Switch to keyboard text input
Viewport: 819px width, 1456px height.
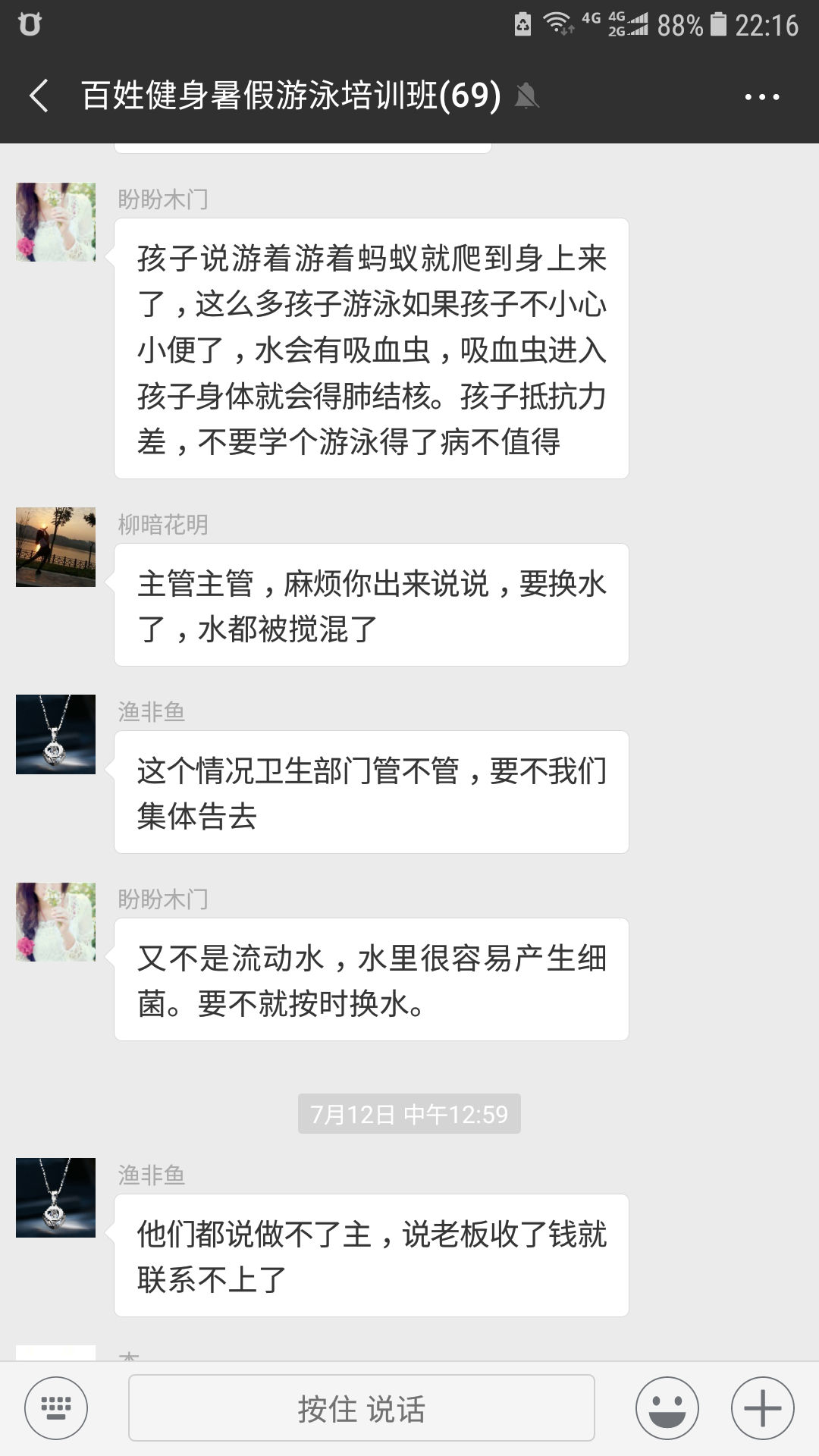pyautogui.click(x=56, y=1408)
